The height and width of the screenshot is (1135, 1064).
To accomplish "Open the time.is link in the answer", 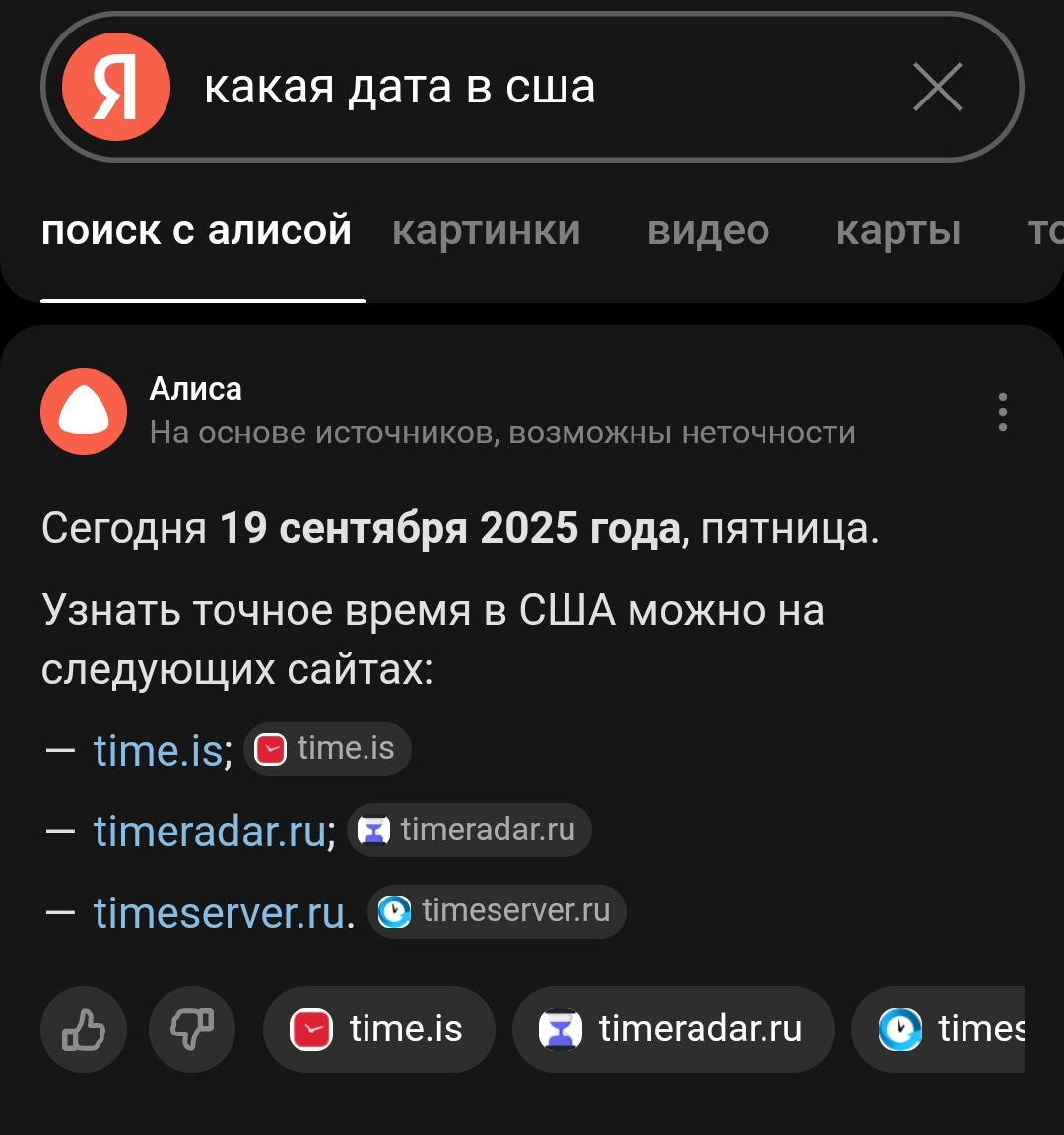I will pyautogui.click(x=158, y=751).
